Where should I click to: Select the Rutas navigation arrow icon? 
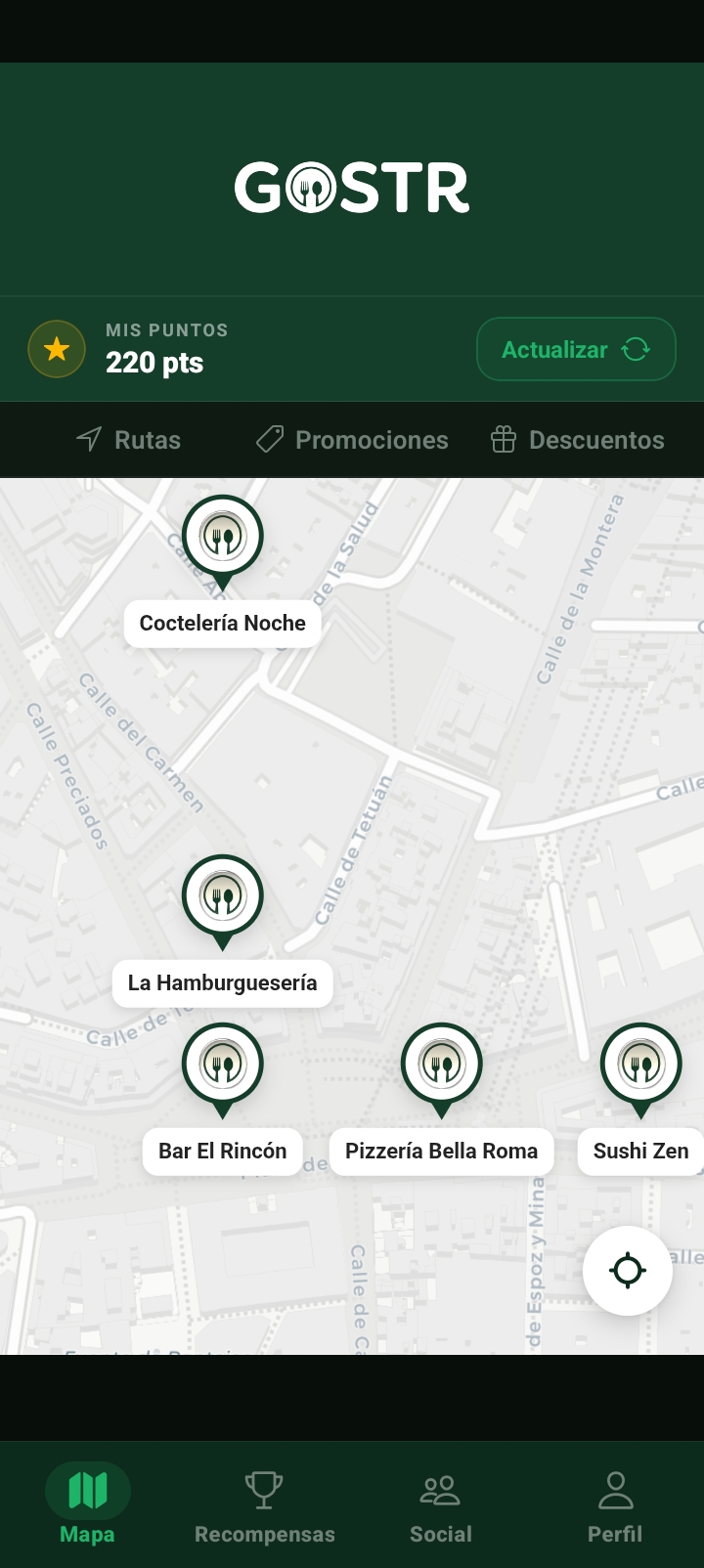click(x=90, y=440)
